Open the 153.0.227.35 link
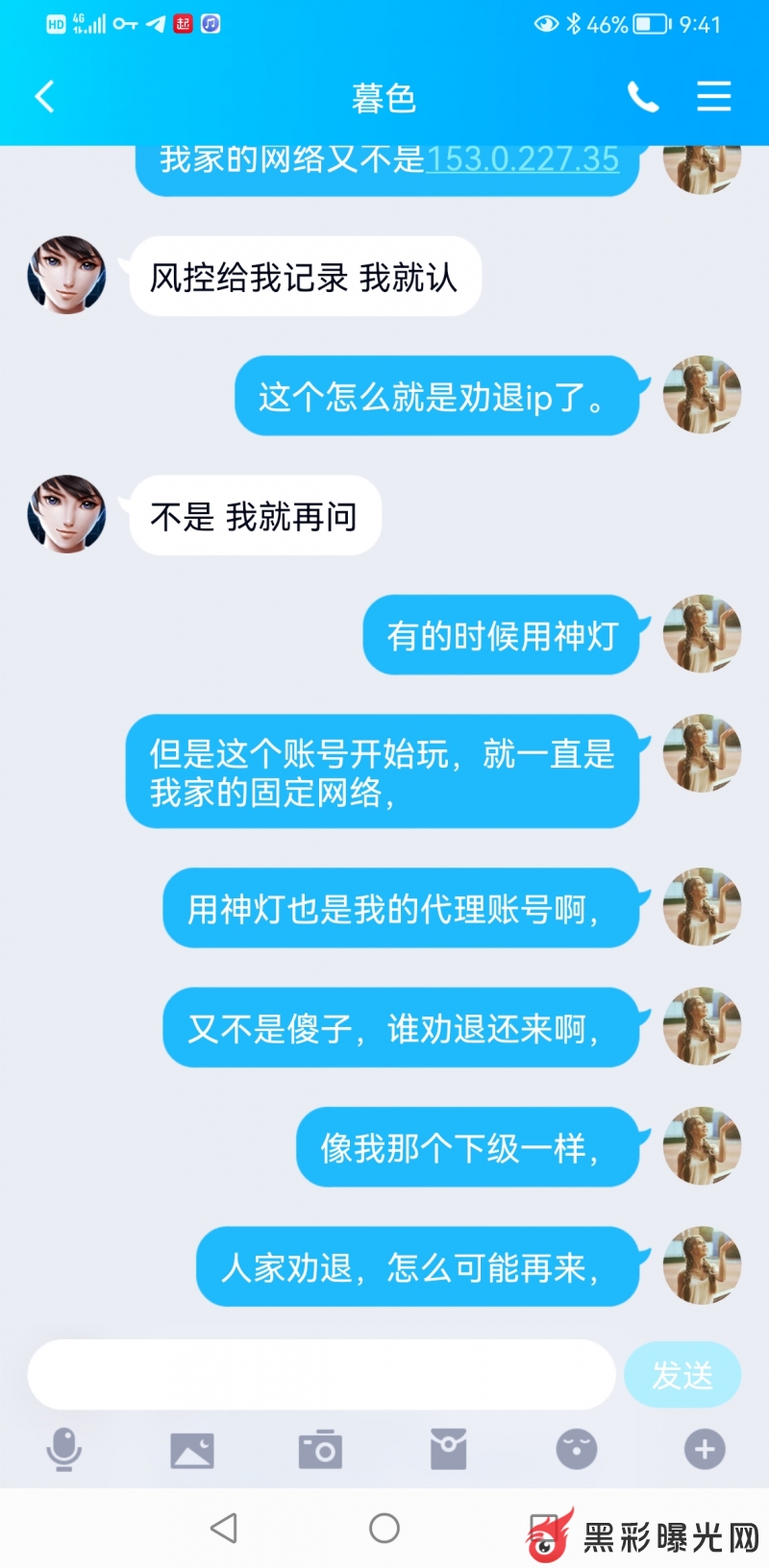The image size is (769, 1568). (x=522, y=159)
